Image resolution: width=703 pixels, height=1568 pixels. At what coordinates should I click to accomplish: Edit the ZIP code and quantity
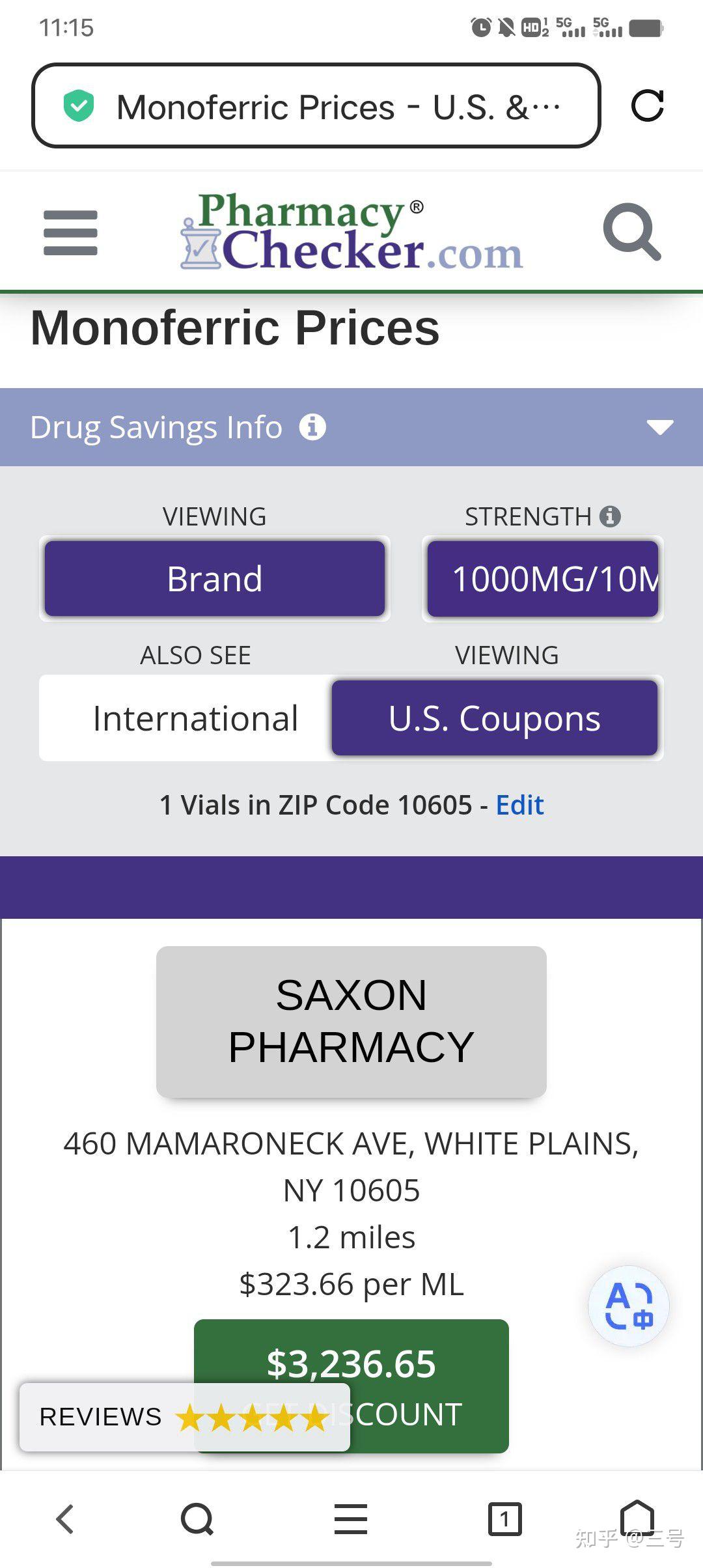click(x=519, y=805)
